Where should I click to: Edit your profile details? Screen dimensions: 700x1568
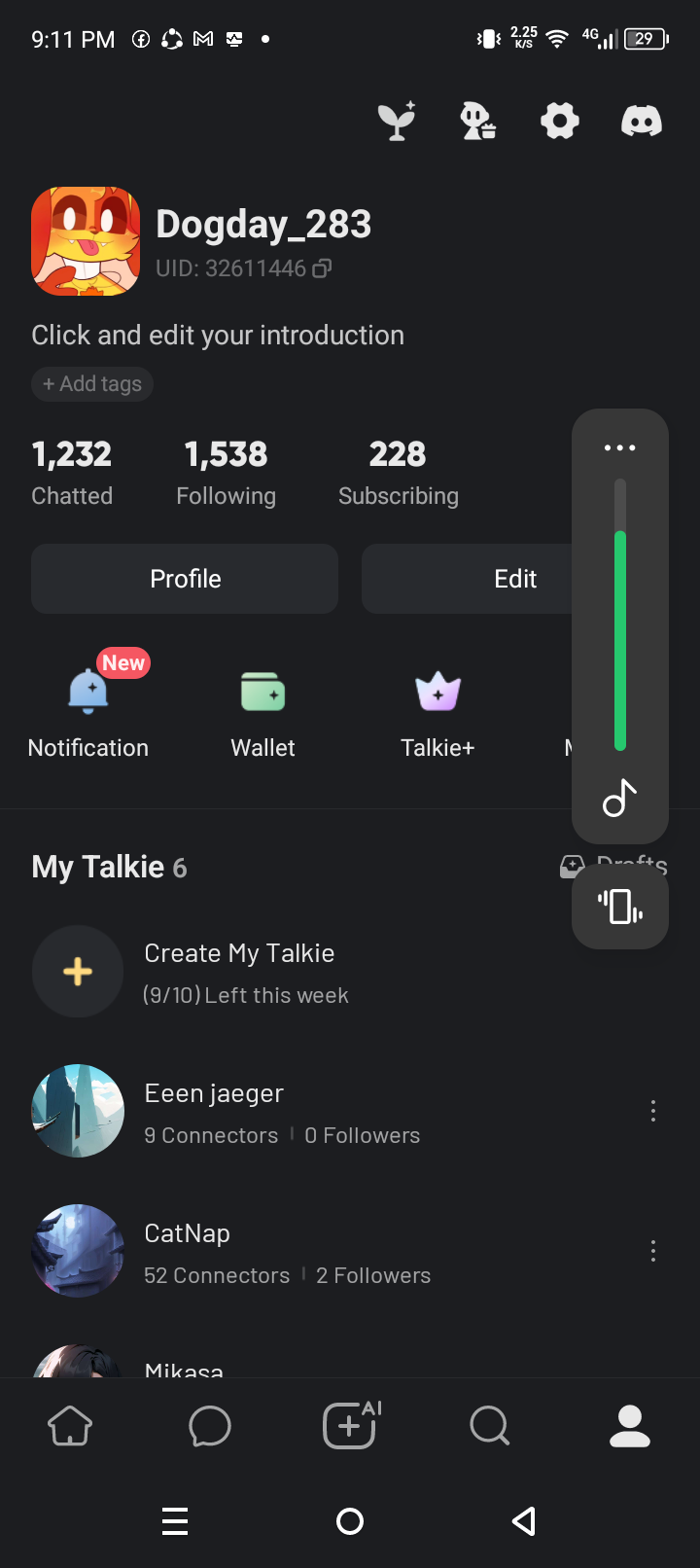pos(467,579)
